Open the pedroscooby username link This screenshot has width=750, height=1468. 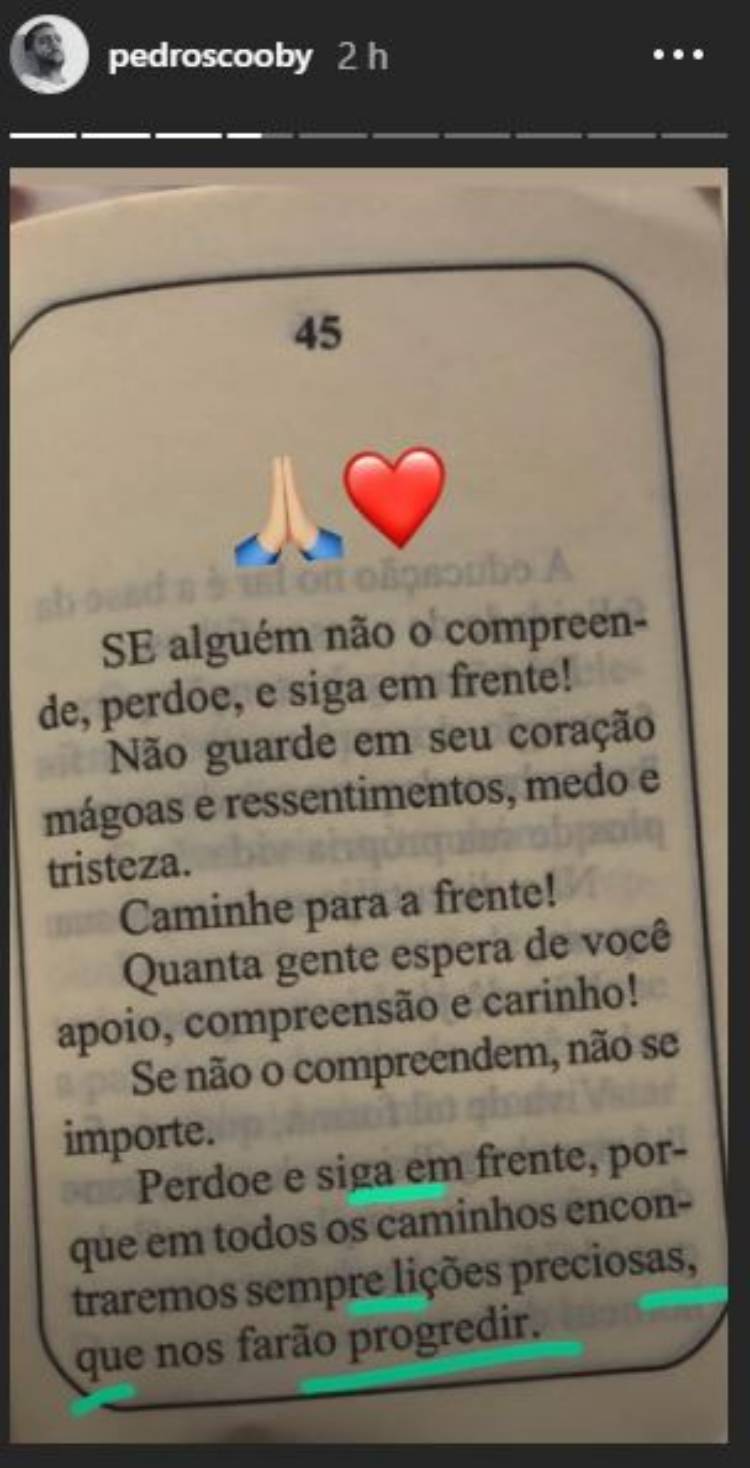coord(210,56)
